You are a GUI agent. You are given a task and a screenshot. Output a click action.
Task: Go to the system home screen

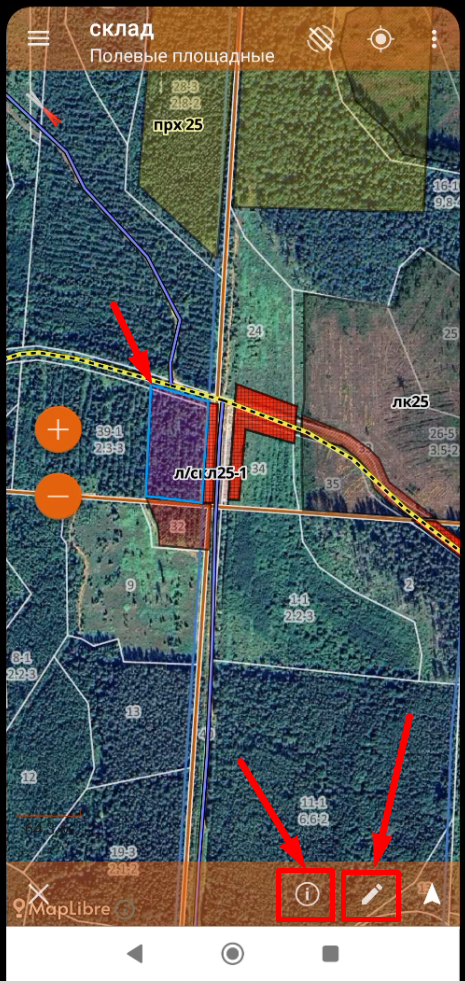pos(232,954)
